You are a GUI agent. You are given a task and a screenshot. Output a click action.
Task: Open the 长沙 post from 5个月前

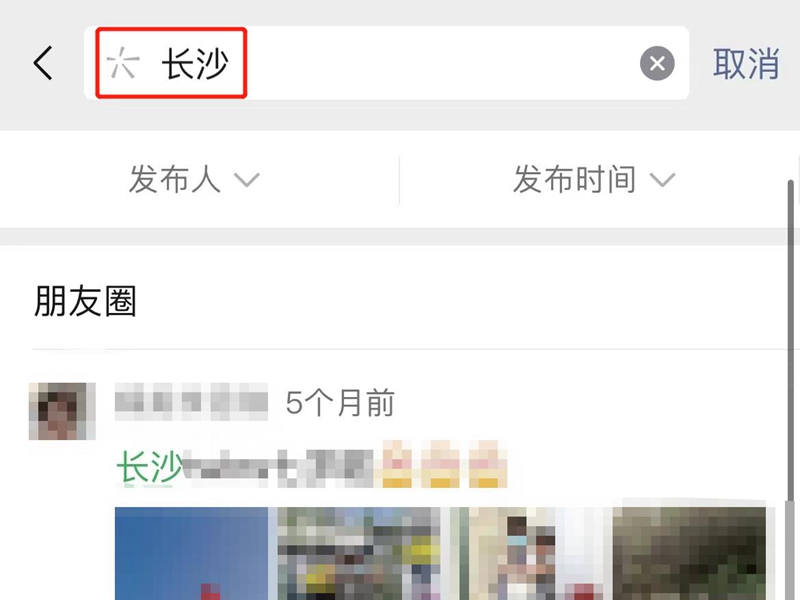click(x=310, y=467)
